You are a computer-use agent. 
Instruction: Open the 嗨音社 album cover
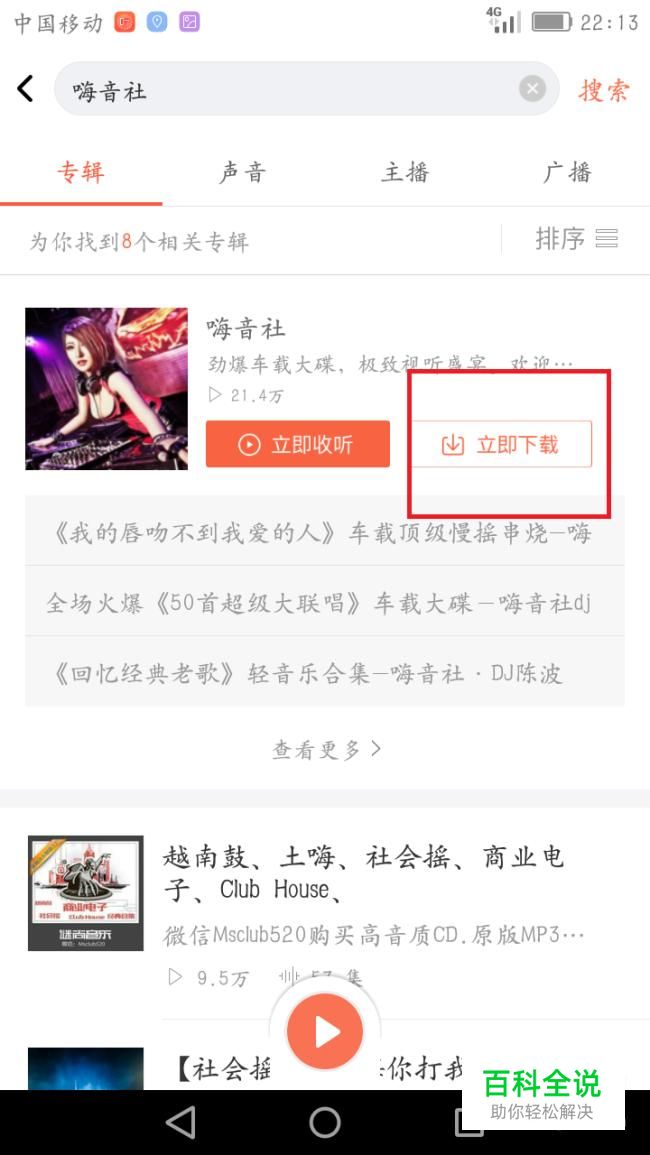tap(106, 388)
